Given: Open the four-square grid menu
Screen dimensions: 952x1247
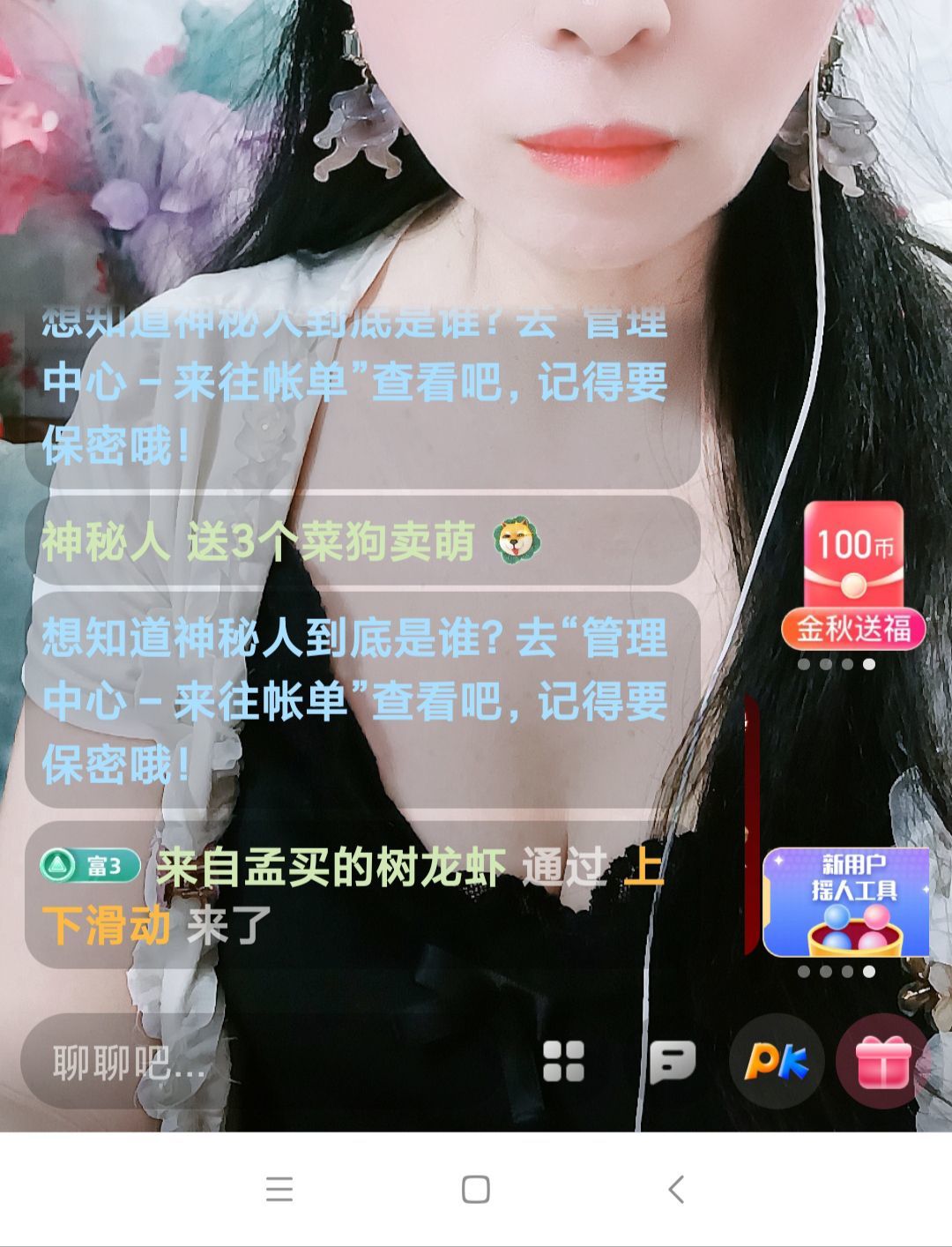Looking at the screenshot, I should [x=563, y=1061].
